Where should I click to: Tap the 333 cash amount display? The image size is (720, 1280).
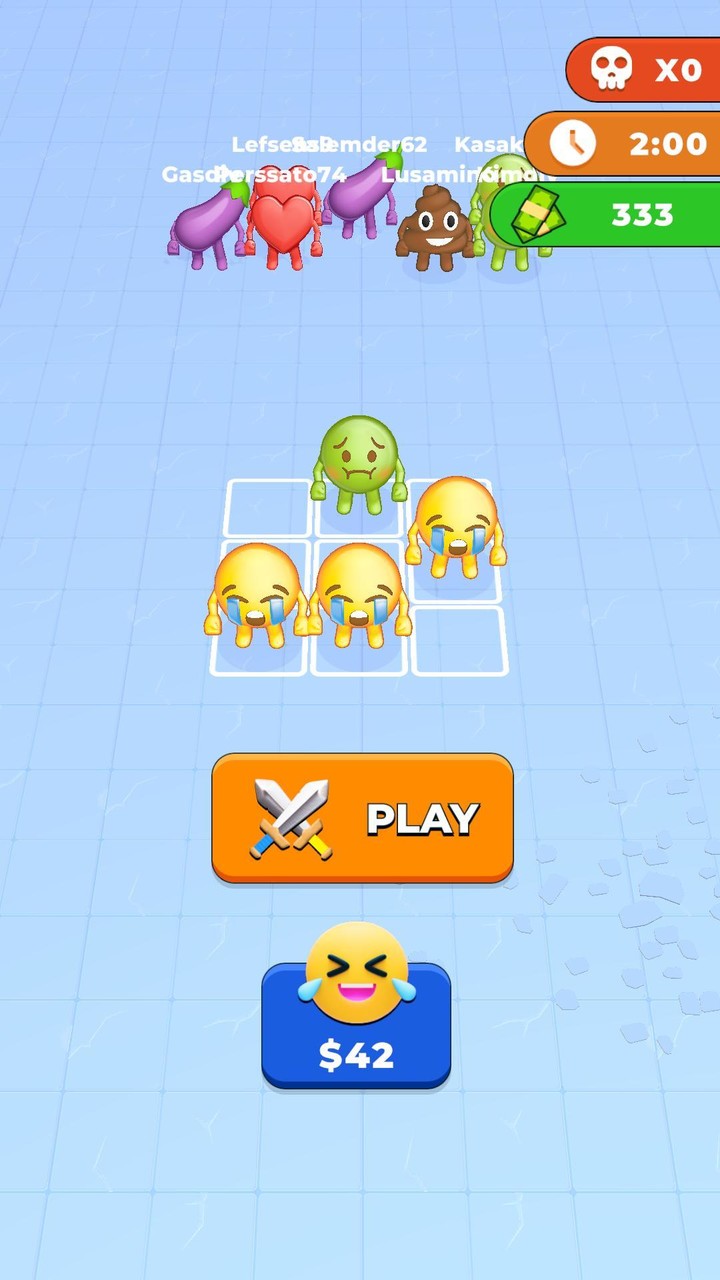click(643, 214)
